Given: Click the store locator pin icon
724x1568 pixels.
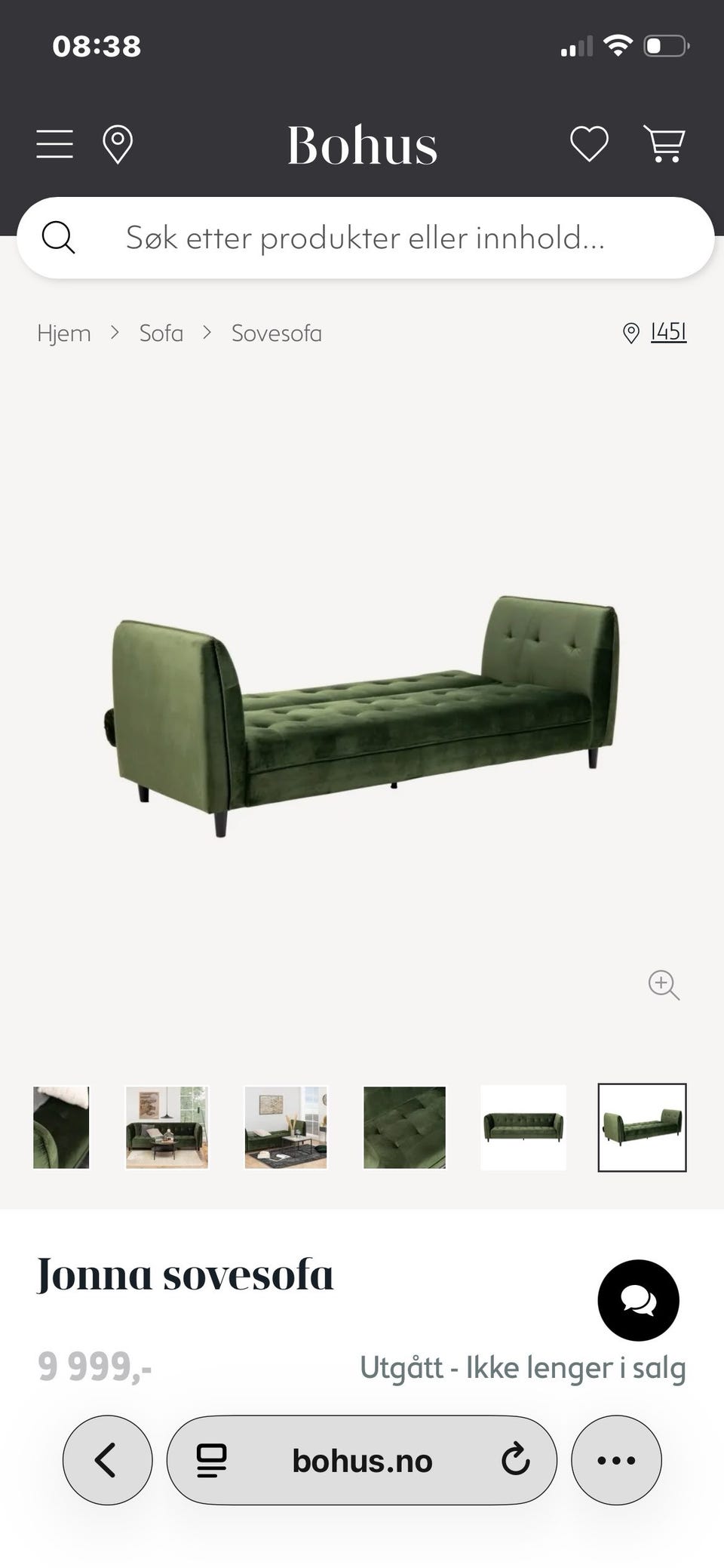Looking at the screenshot, I should tap(118, 143).
